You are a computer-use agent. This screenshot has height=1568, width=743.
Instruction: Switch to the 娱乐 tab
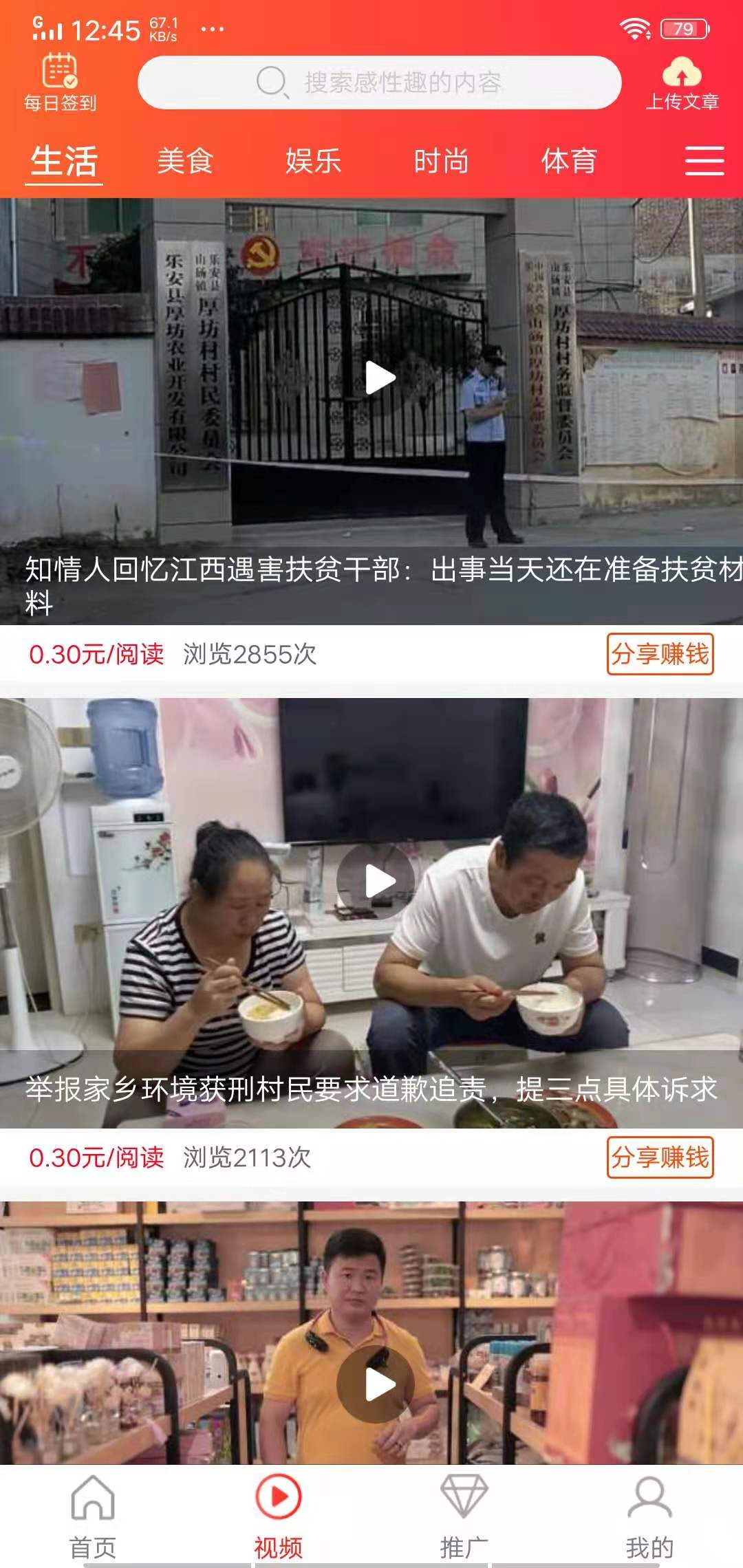pyautogui.click(x=313, y=162)
